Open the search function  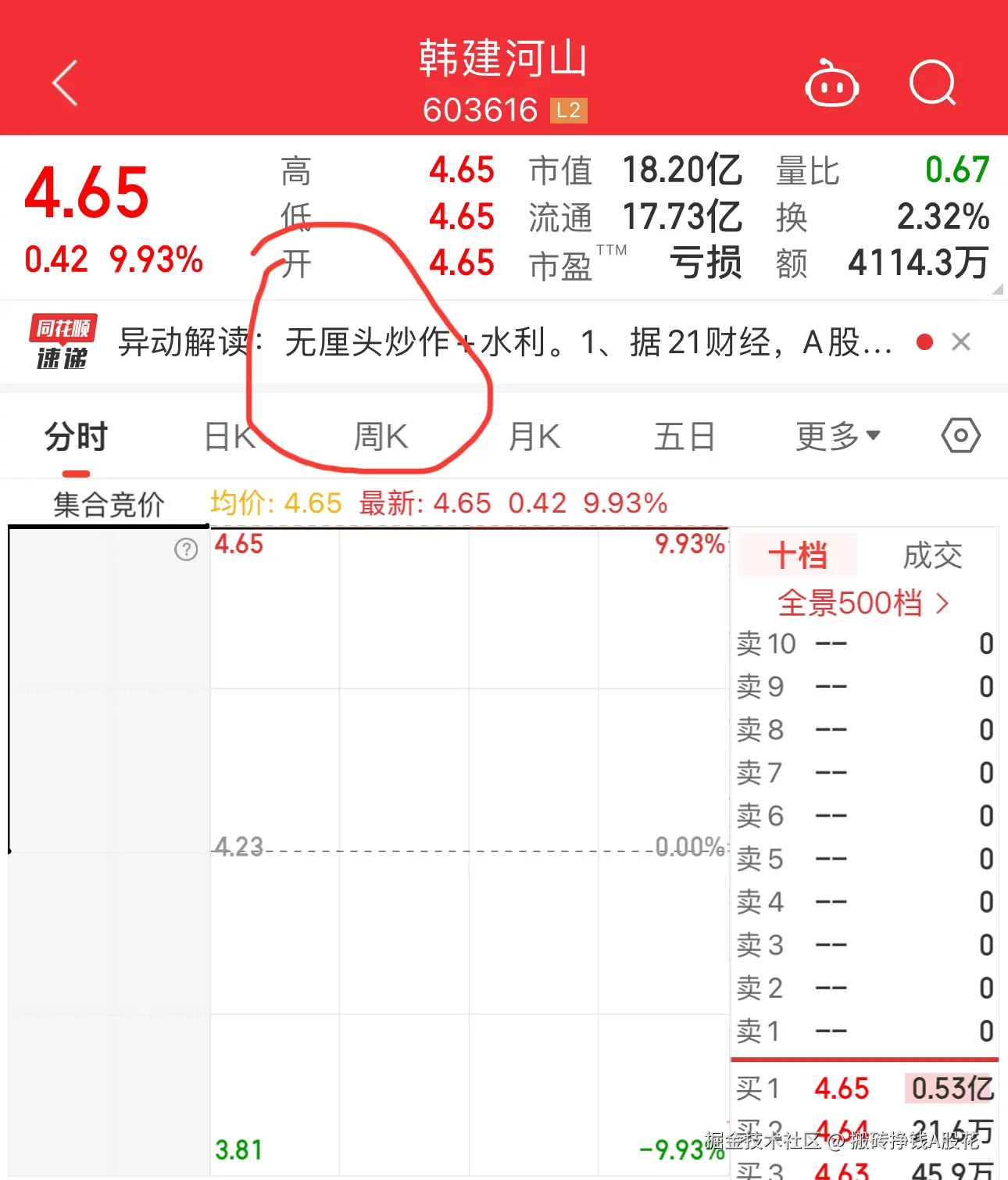point(933,84)
